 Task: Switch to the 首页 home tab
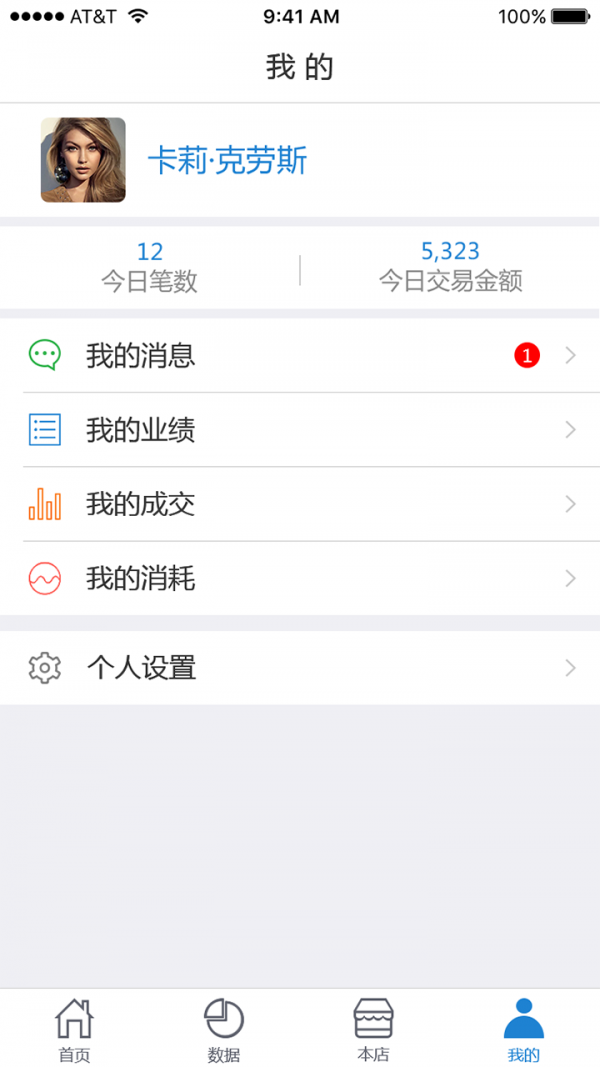pyautogui.click(x=74, y=1029)
